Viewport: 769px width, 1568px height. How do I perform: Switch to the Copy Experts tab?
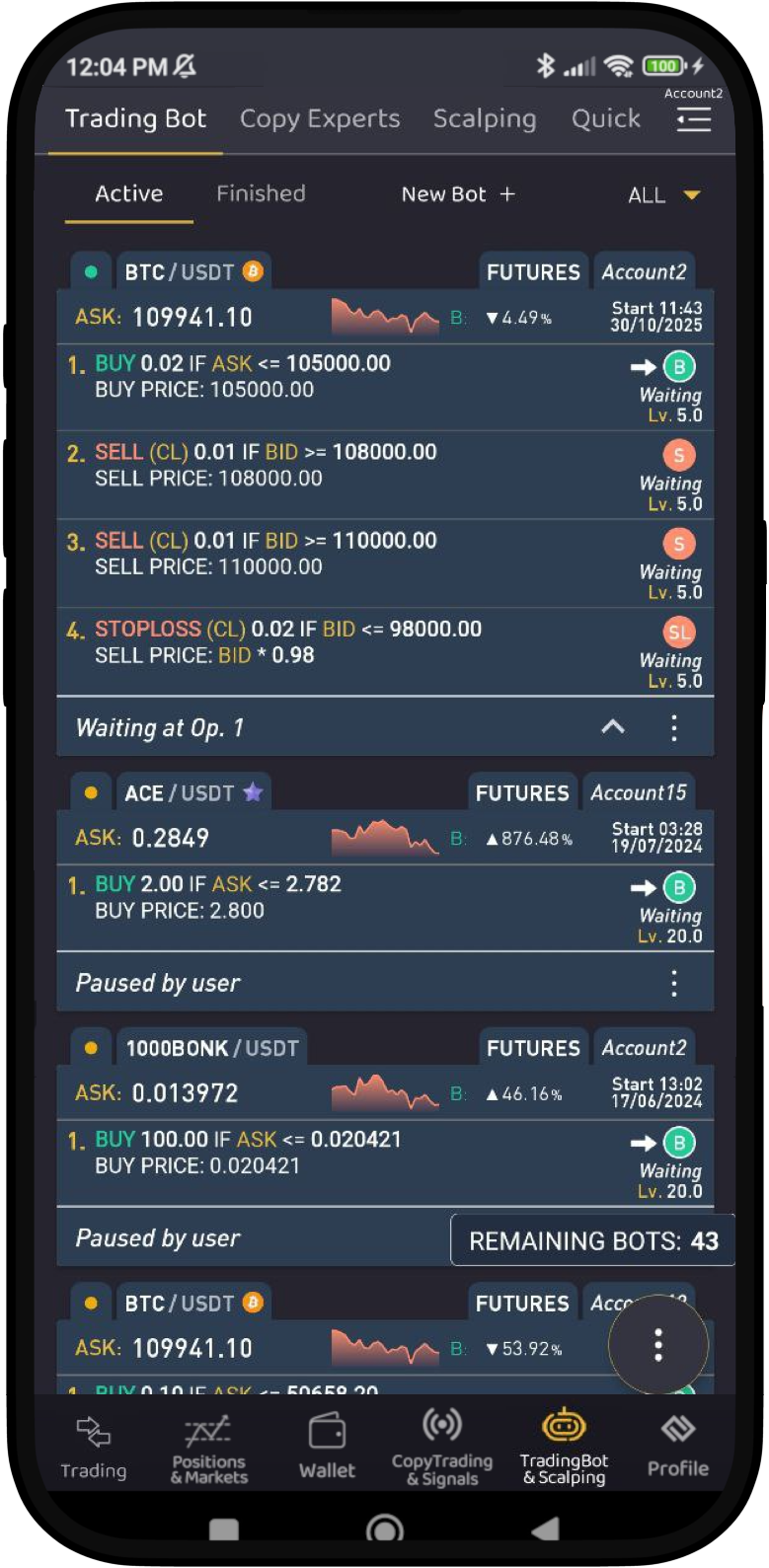click(x=320, y=119)
